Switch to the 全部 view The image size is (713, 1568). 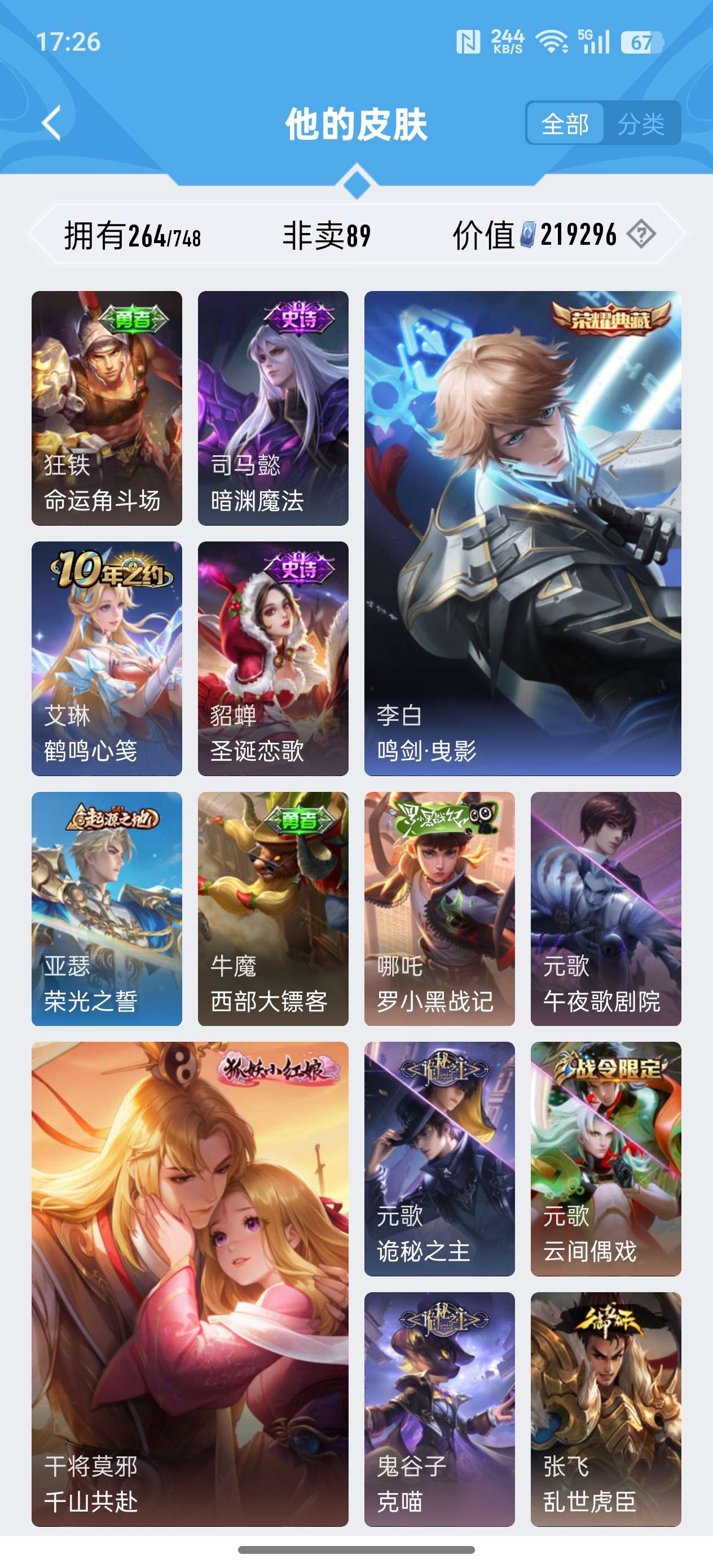pyautogui.click(x=565, y=124)
